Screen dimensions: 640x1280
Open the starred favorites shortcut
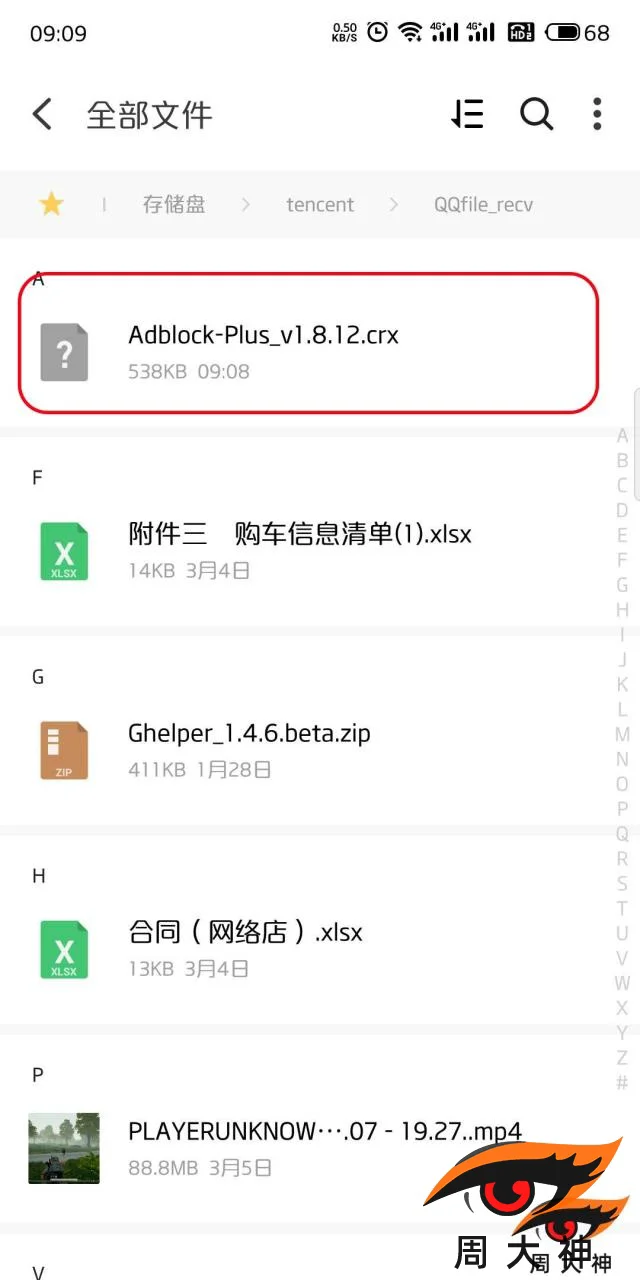pos(51,204)
